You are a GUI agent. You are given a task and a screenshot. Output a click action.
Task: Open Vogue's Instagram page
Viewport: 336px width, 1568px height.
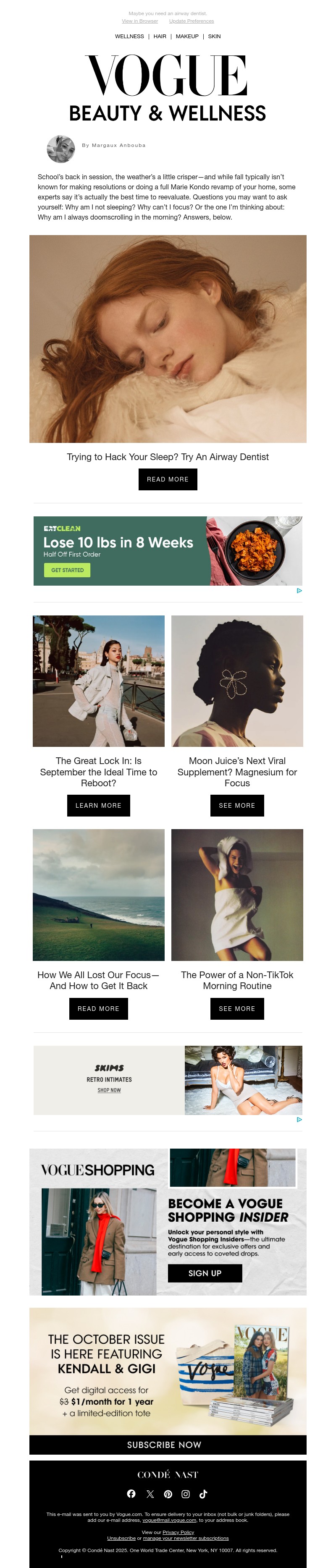click(185, 1494)
